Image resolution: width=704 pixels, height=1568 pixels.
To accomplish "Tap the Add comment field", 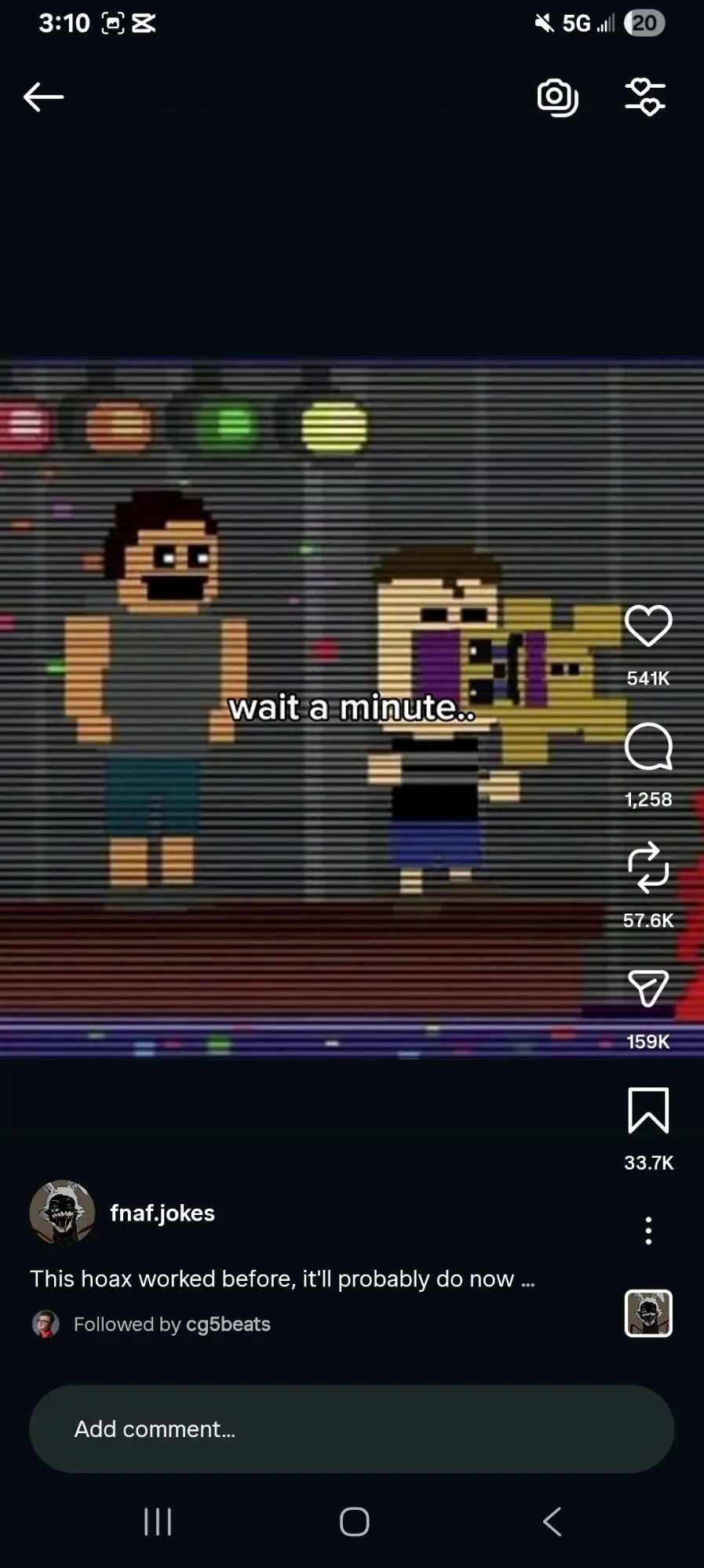I will pos(352,1428).
